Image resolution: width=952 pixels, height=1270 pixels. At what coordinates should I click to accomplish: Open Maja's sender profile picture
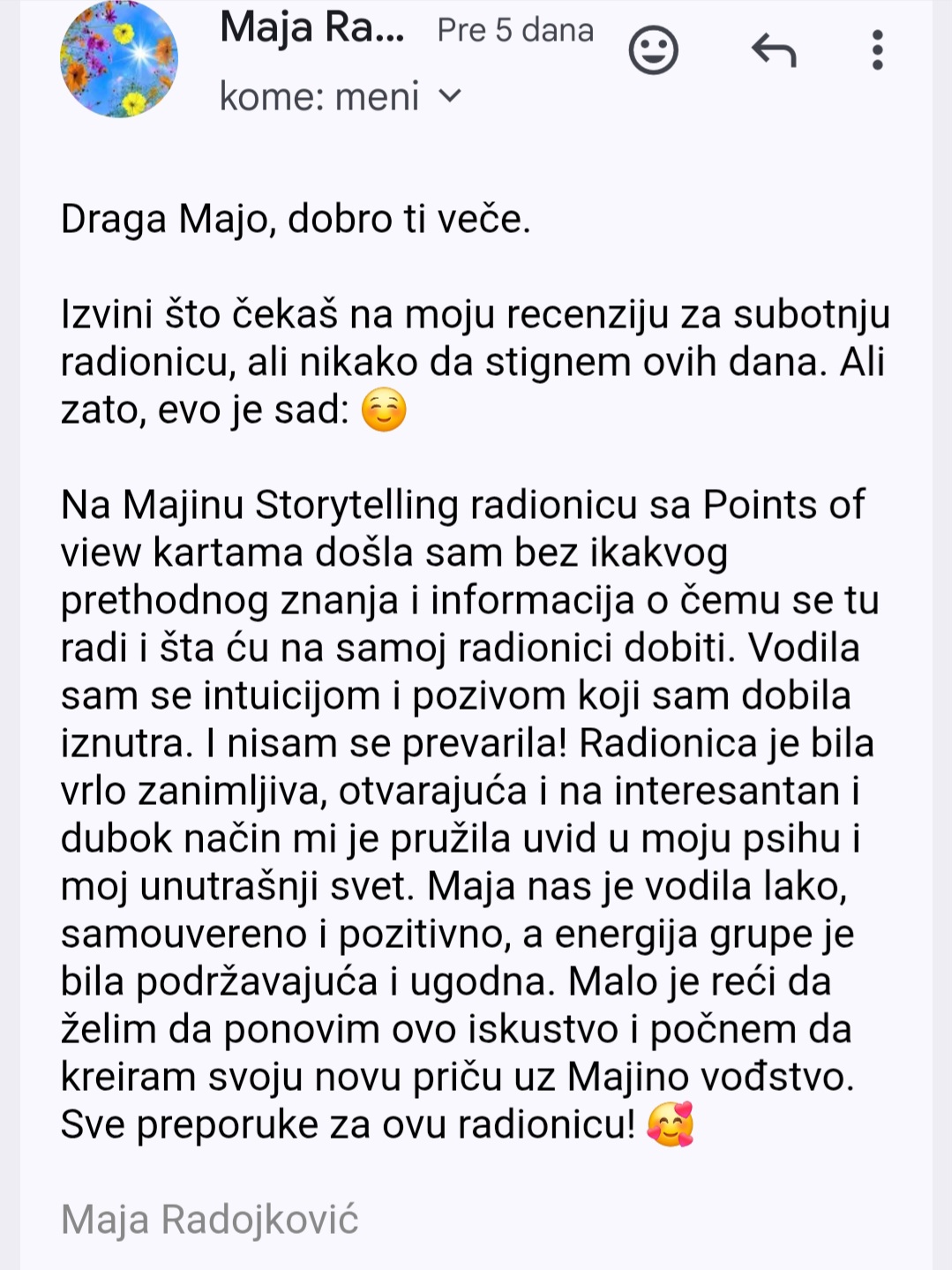point(119,59)
